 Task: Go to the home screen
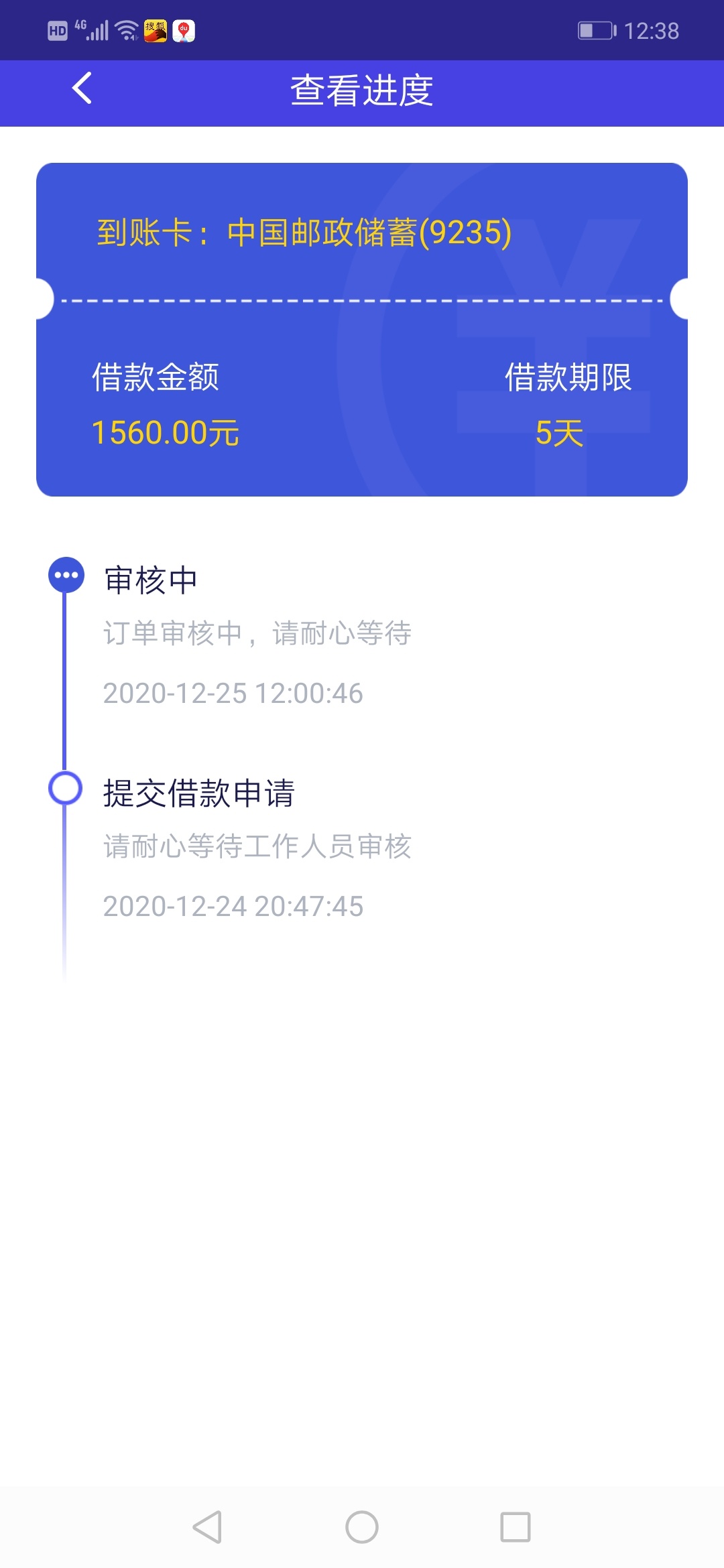coord(362,1527)
